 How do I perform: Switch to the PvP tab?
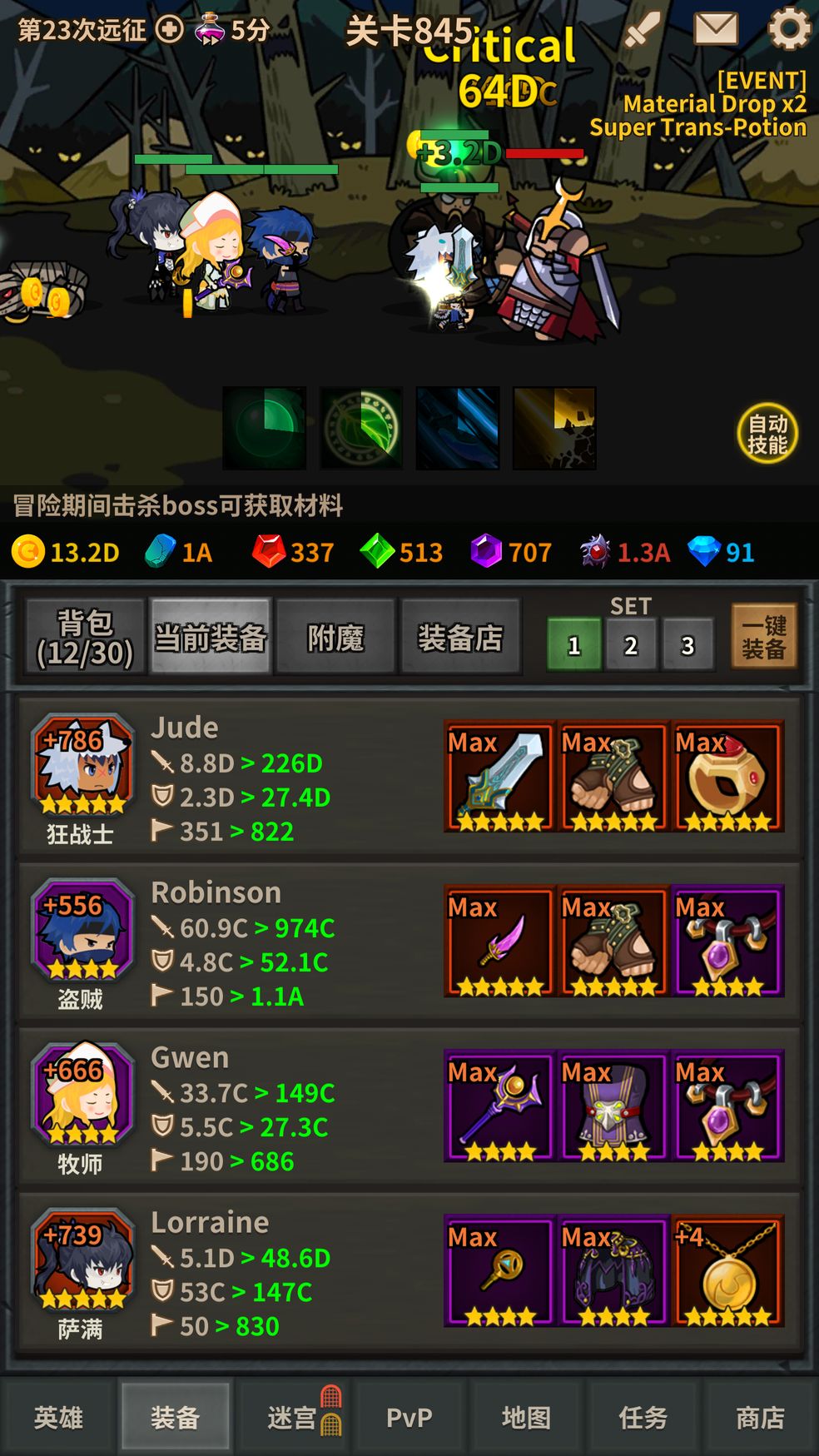click(x=409, y=1417)
